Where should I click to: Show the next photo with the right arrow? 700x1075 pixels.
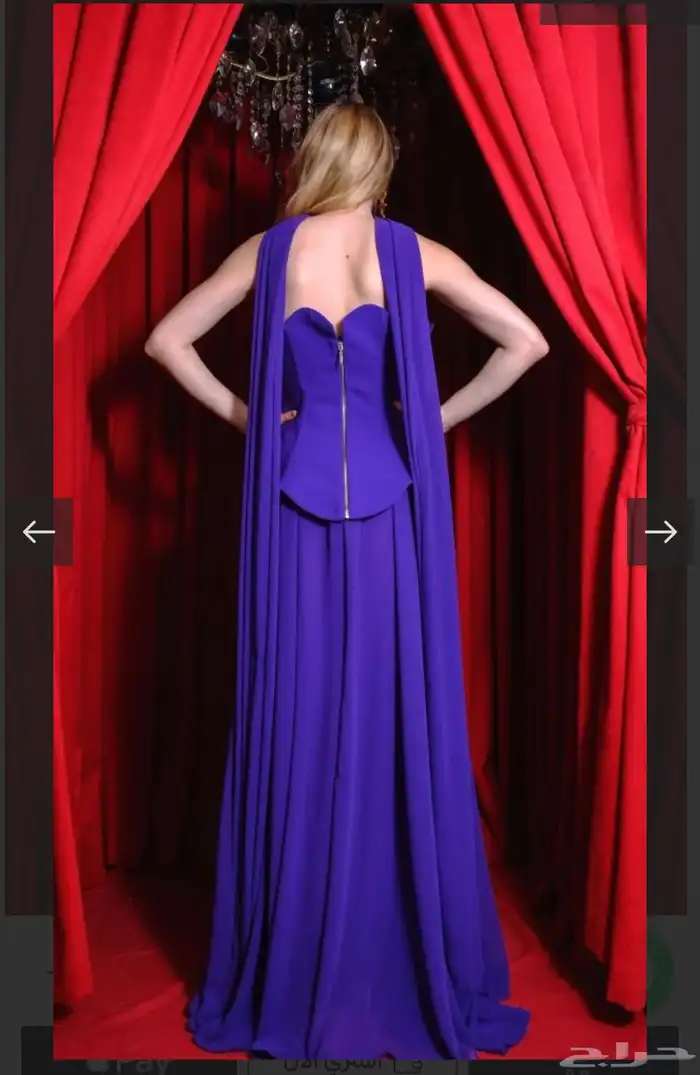coord(660,532)
